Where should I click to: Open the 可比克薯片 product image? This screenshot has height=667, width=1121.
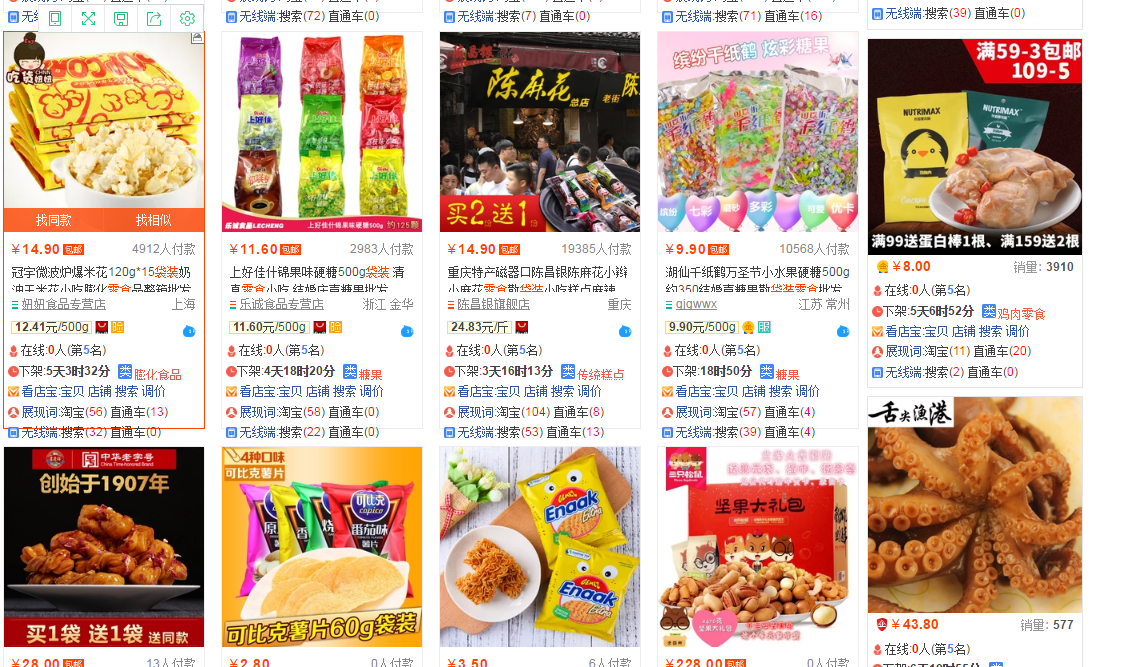(322, 547)
